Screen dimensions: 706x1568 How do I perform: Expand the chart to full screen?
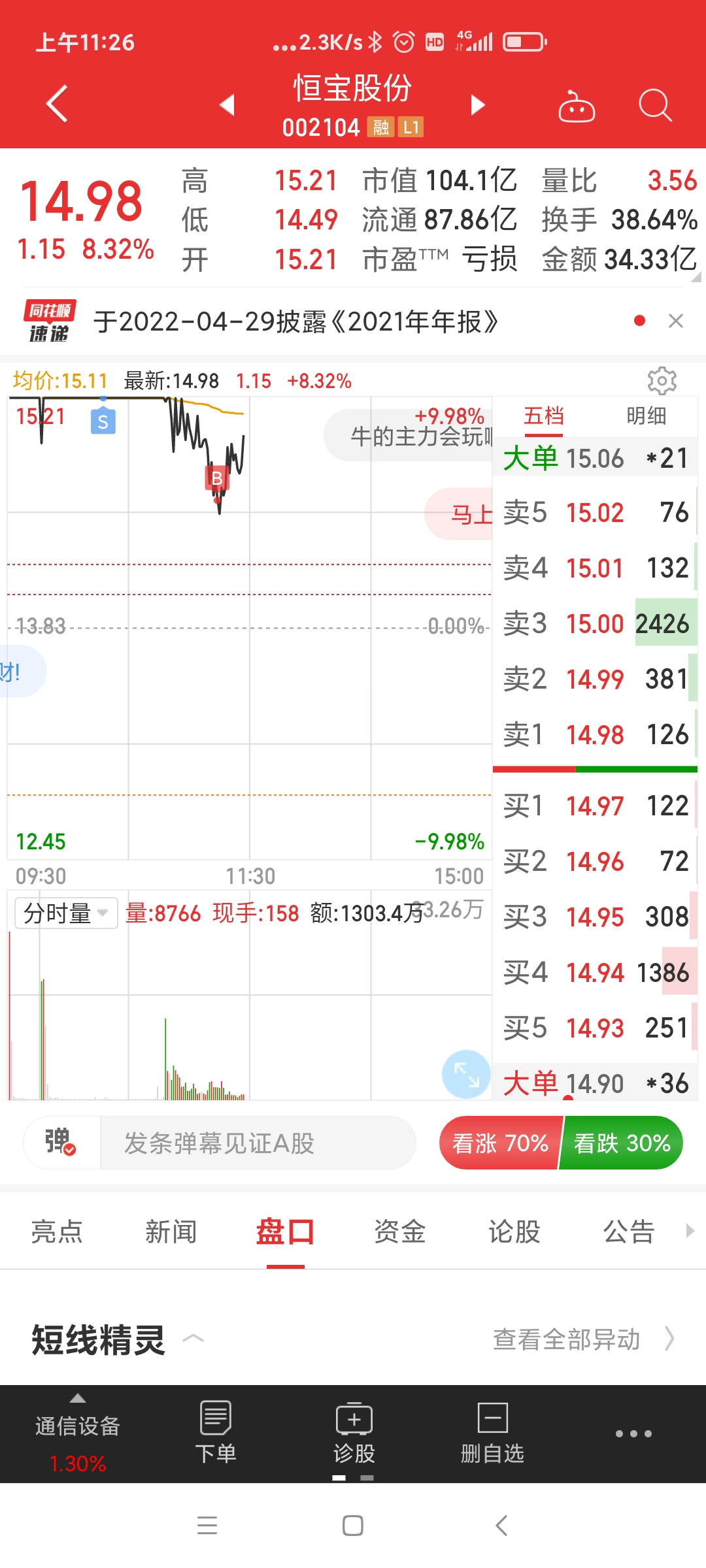(x=466, y=1074)
